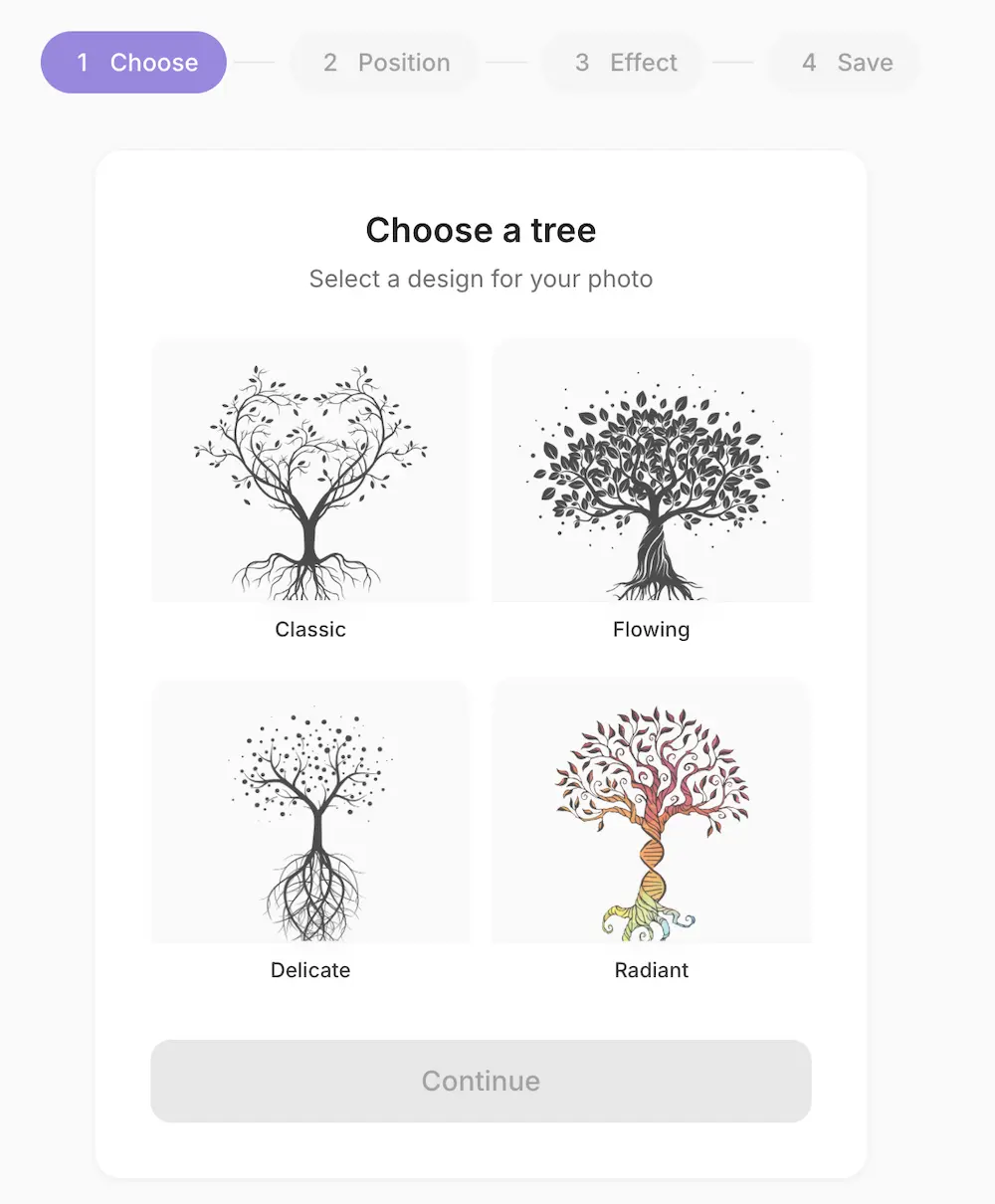
Task: Go to the Position step
Action: 383,62
